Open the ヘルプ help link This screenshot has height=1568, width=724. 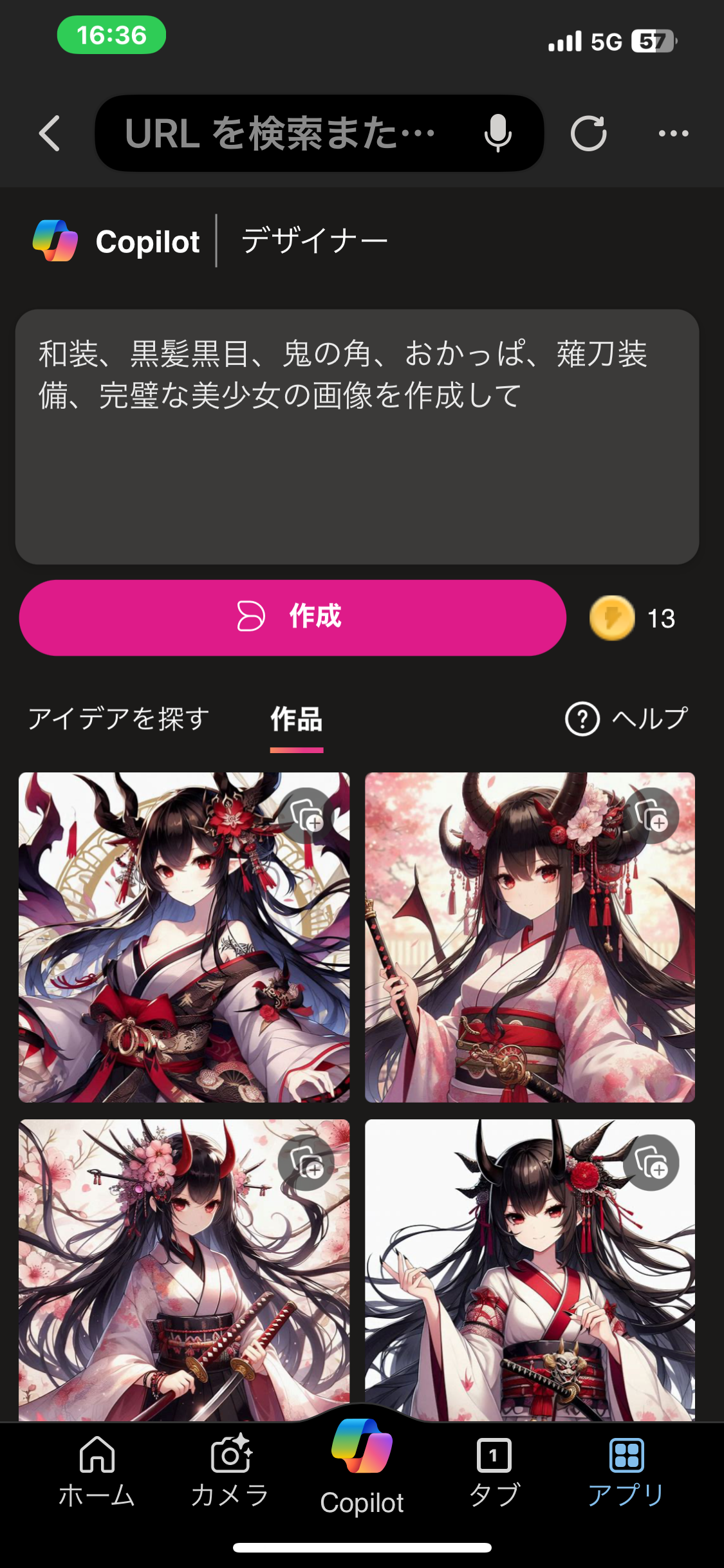[x=627, y=719]
